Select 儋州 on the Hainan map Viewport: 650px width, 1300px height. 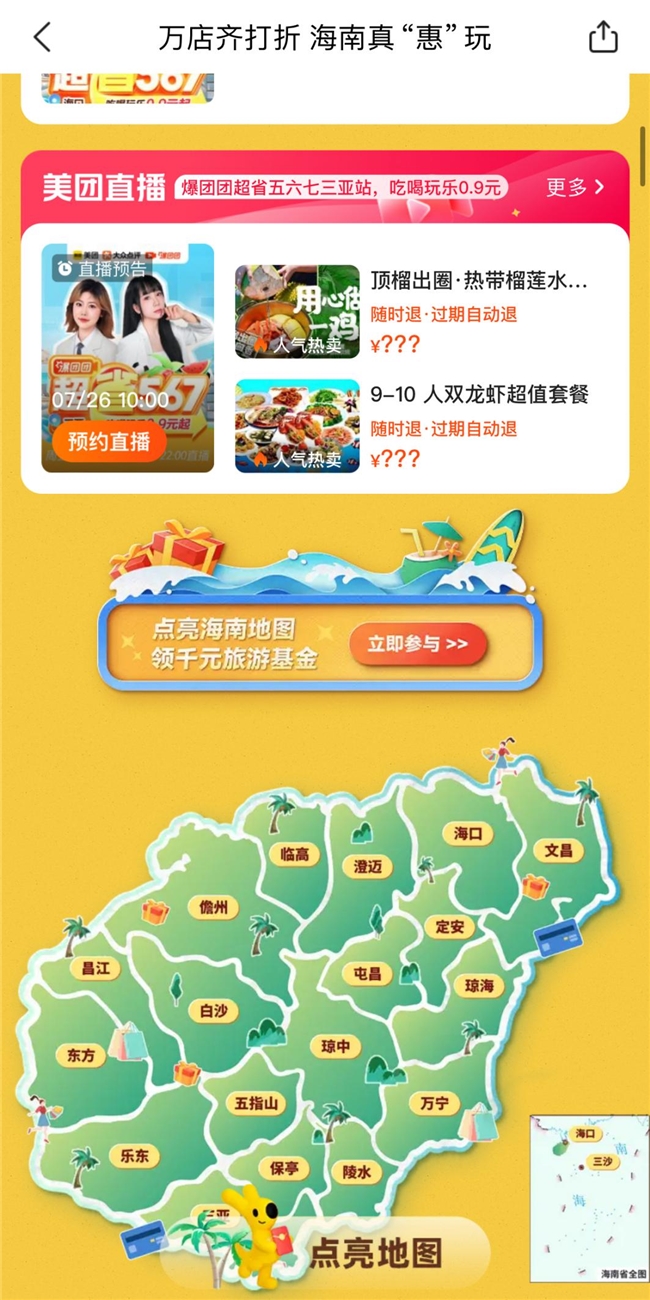[213, 908]
